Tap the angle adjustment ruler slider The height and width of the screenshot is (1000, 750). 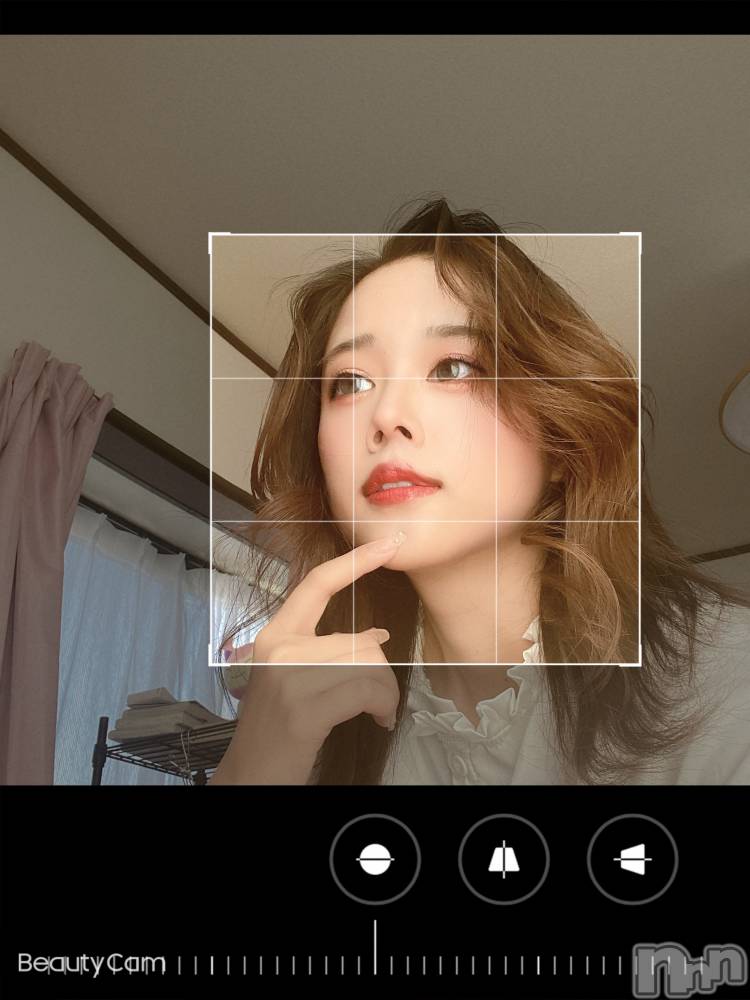click(x=375, y=962)
